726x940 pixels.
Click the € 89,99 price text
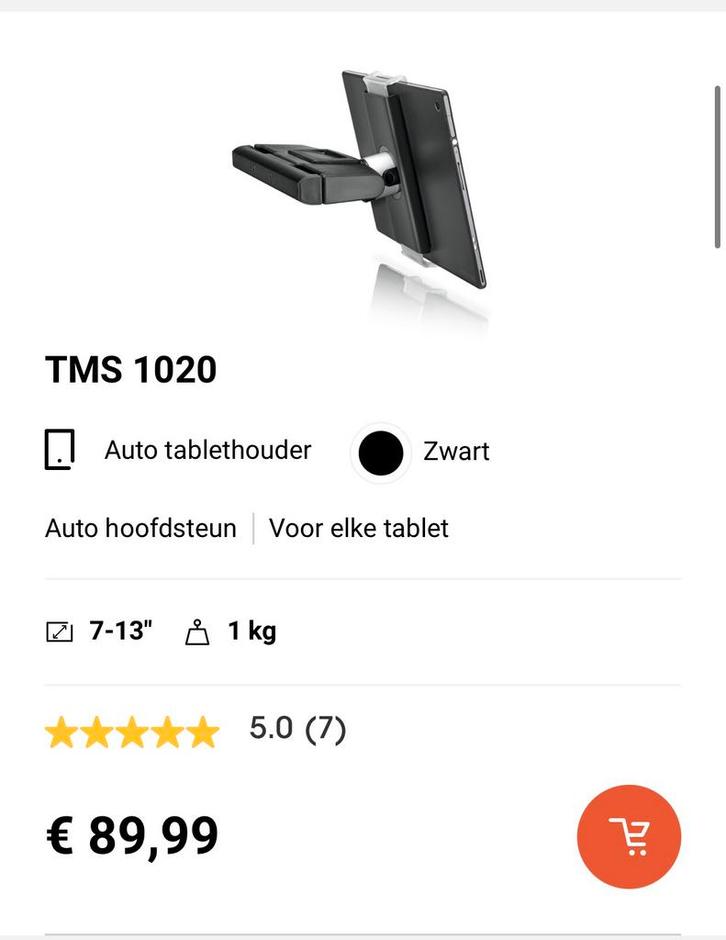(x=132, y=835)
